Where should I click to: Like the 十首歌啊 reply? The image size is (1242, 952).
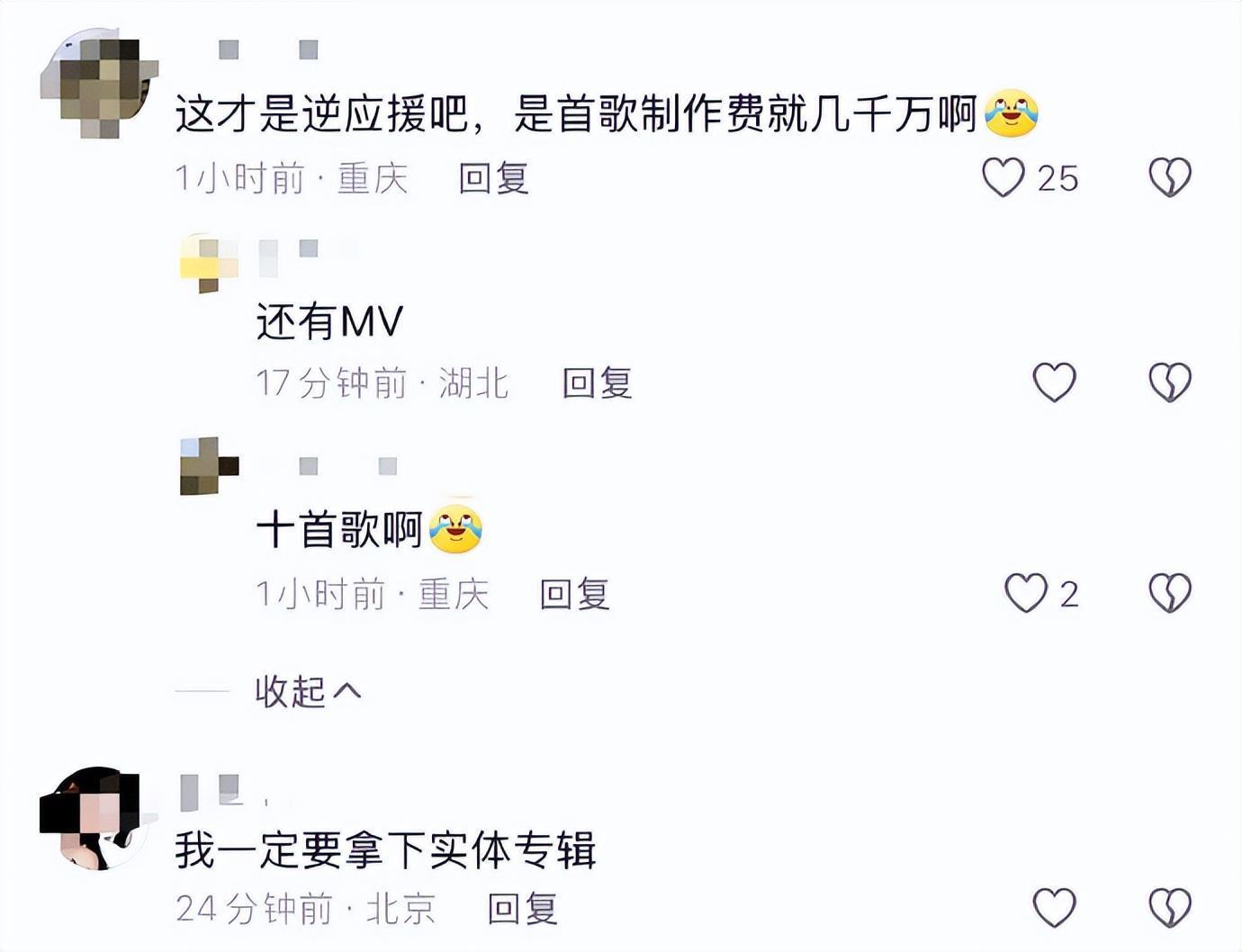click(1026, 593)
